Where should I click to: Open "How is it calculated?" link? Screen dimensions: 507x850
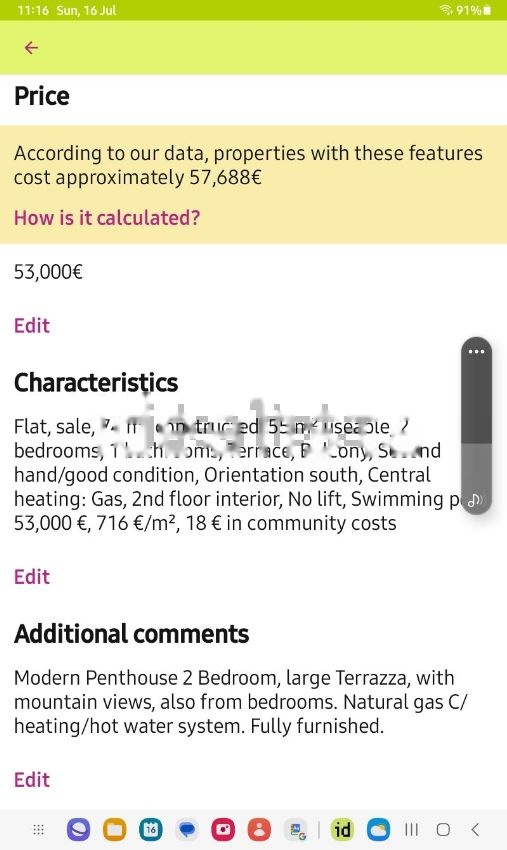[x=107, y=217]
